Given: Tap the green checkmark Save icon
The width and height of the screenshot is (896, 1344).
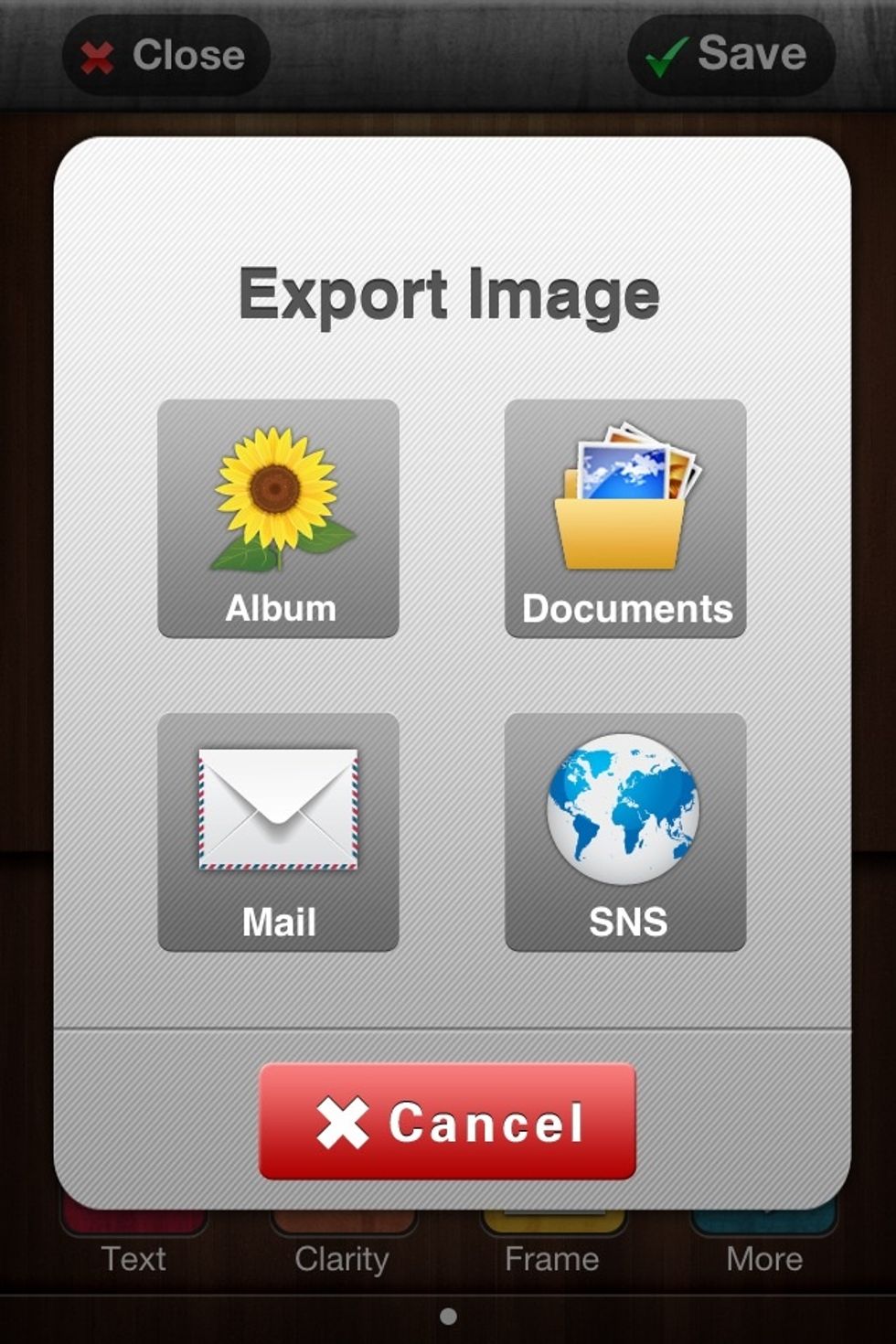Looking at the screenshot, I should click(667, 55).
